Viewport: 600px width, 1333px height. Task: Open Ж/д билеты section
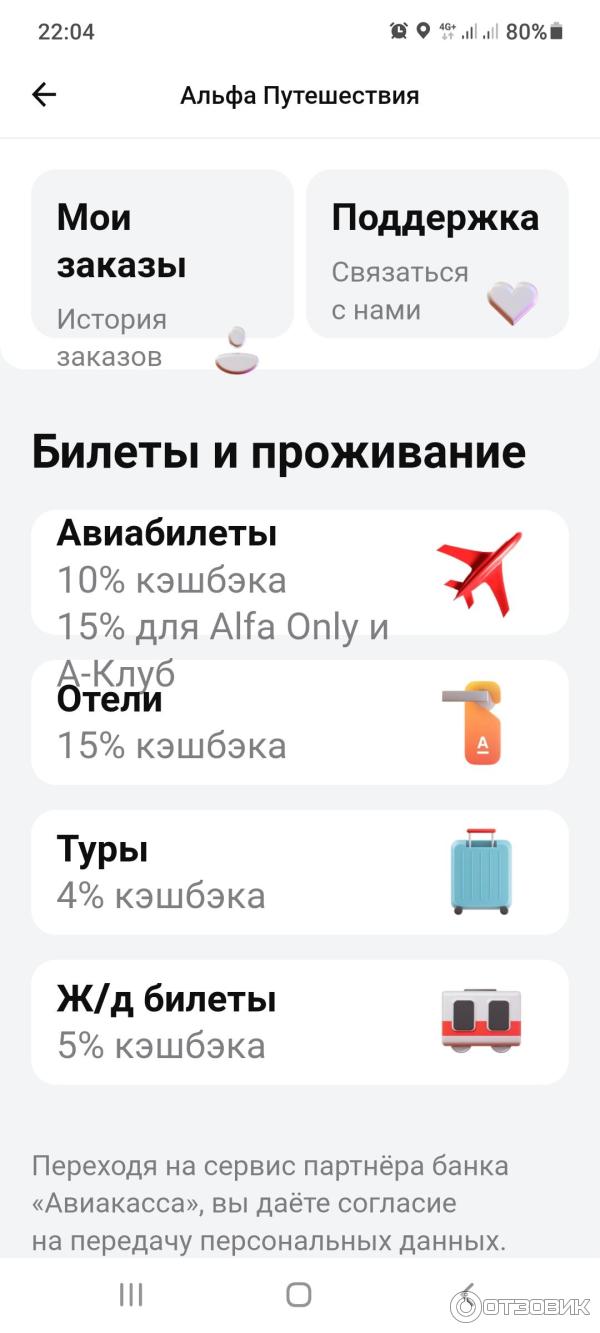[x=299, y=1022]
